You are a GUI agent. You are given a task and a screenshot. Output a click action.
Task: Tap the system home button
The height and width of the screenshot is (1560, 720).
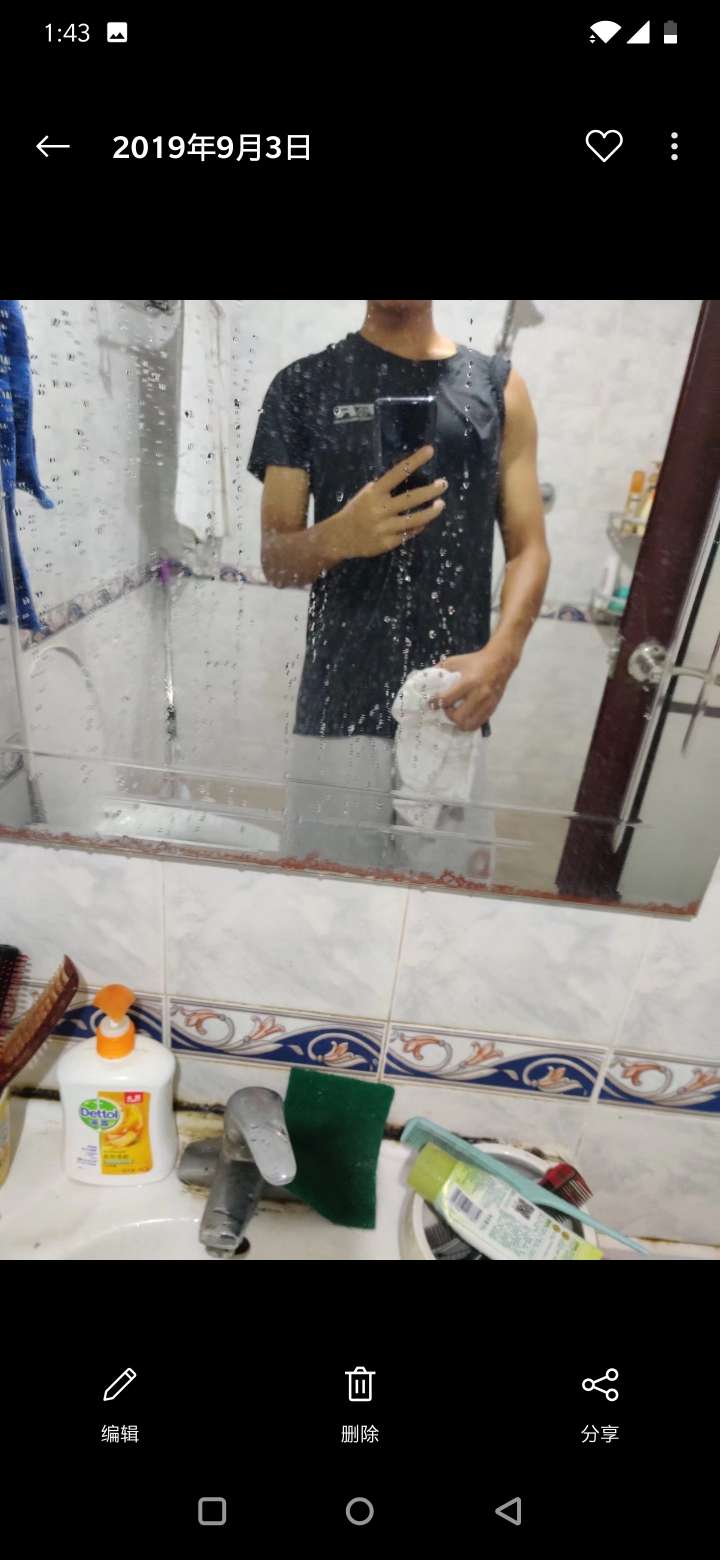click(x=360, y=1511)
